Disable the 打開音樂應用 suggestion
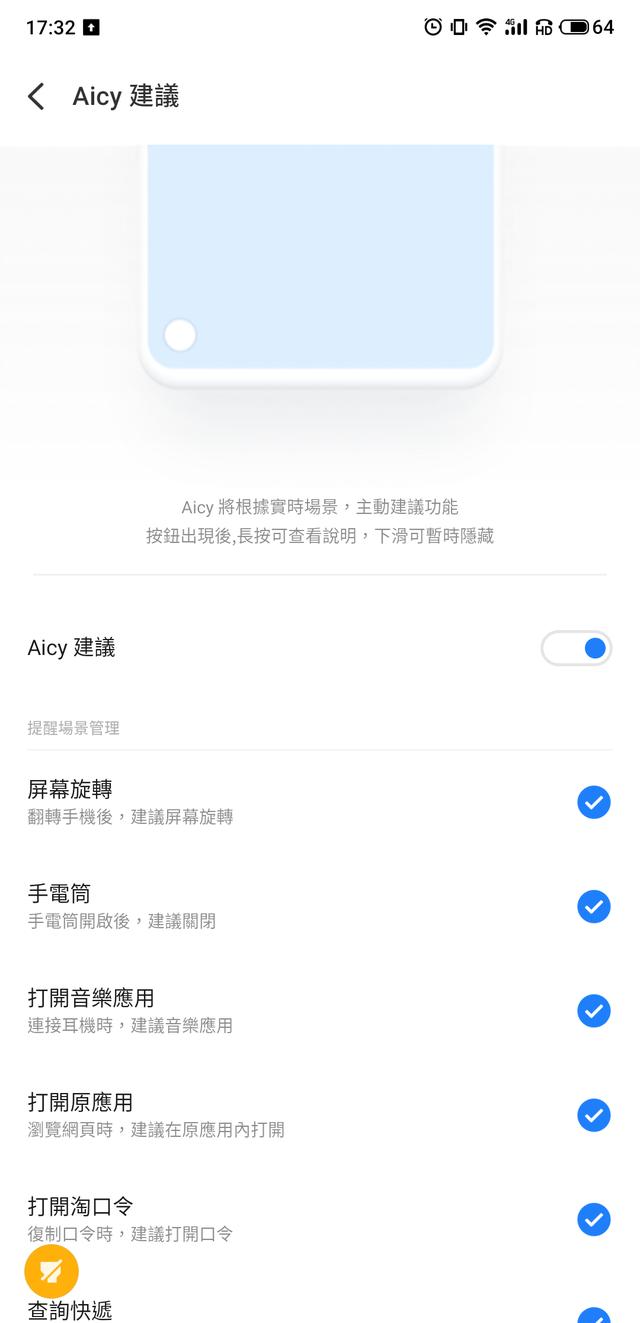The height and width of the screenshot is (1323, 640). [x=594, y=1011]
